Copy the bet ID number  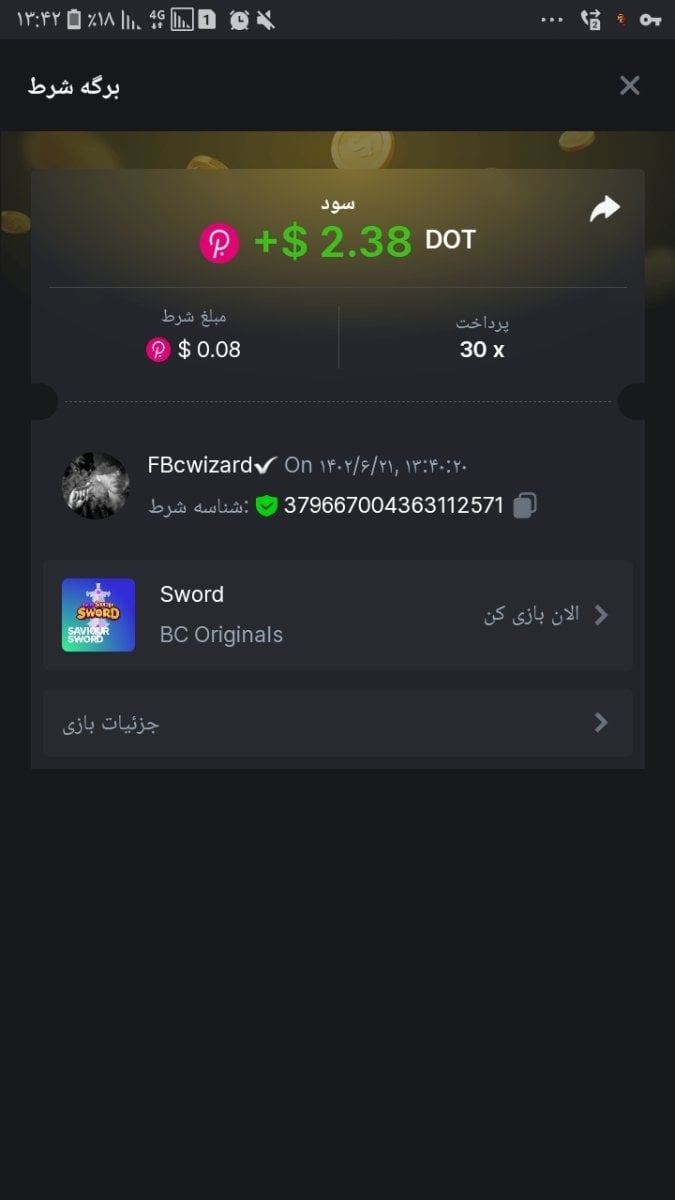pyautogui.click(x=525, y=506)
